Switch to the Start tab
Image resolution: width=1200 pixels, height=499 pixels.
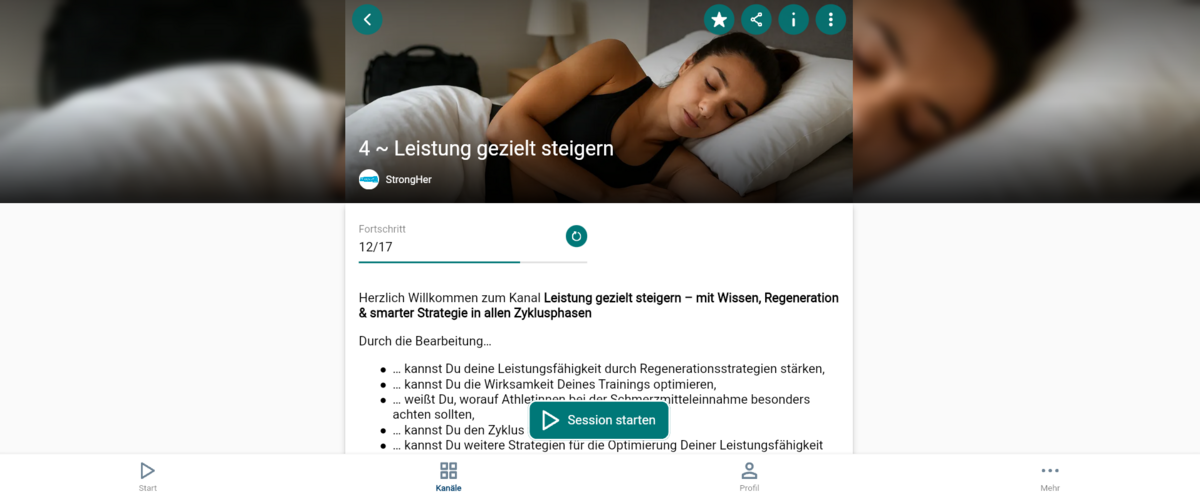point(148,476)
